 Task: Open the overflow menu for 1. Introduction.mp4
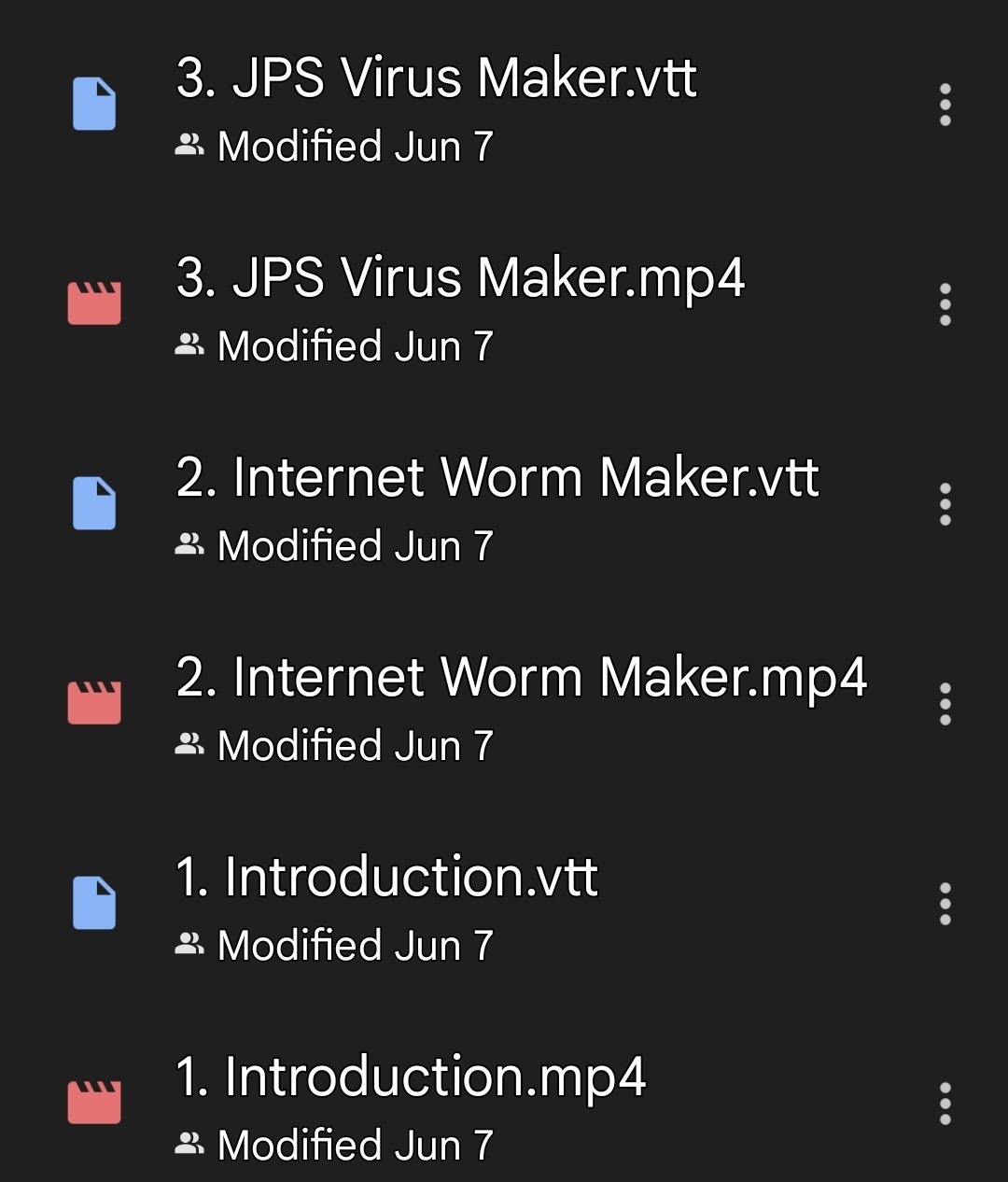click(945, 1104)
